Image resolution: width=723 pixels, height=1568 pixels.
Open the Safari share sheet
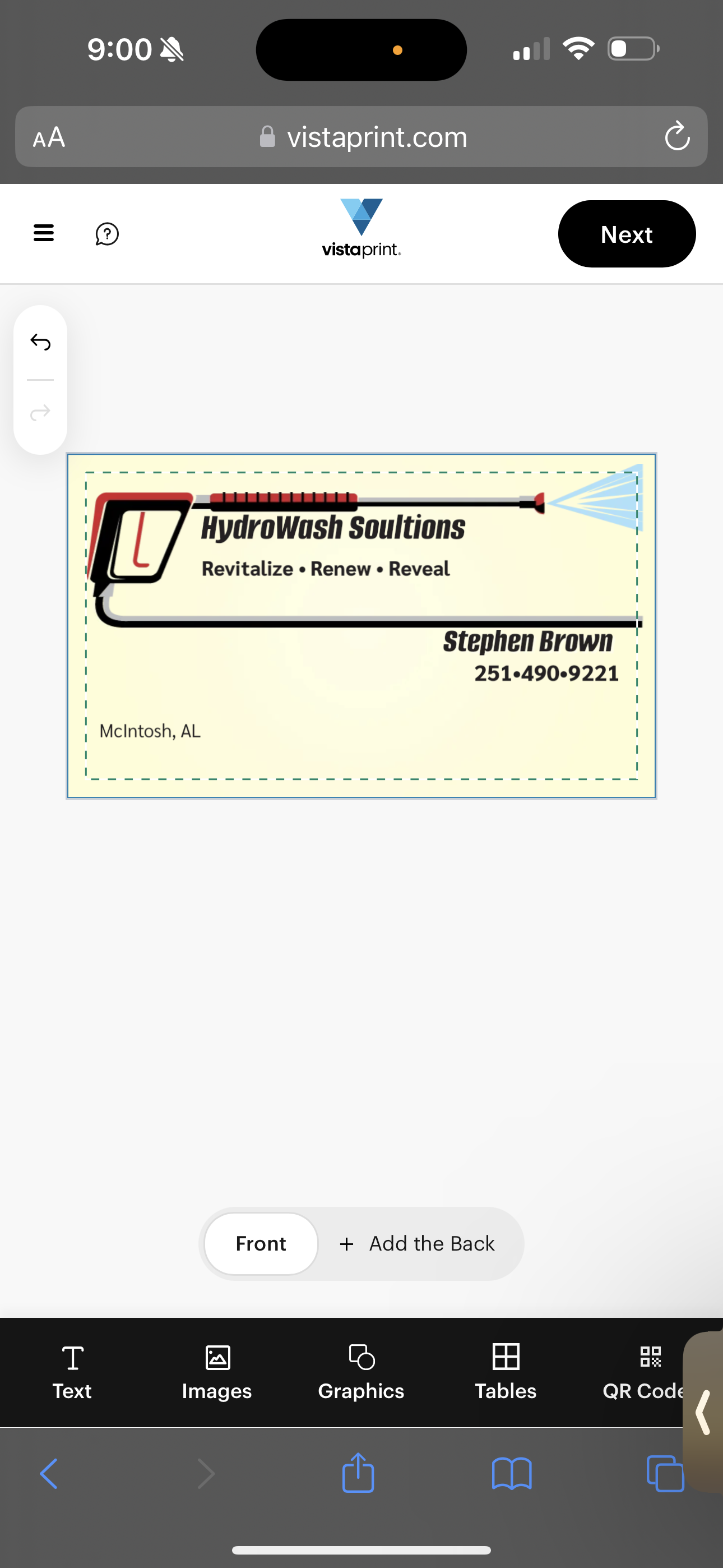358,1474
